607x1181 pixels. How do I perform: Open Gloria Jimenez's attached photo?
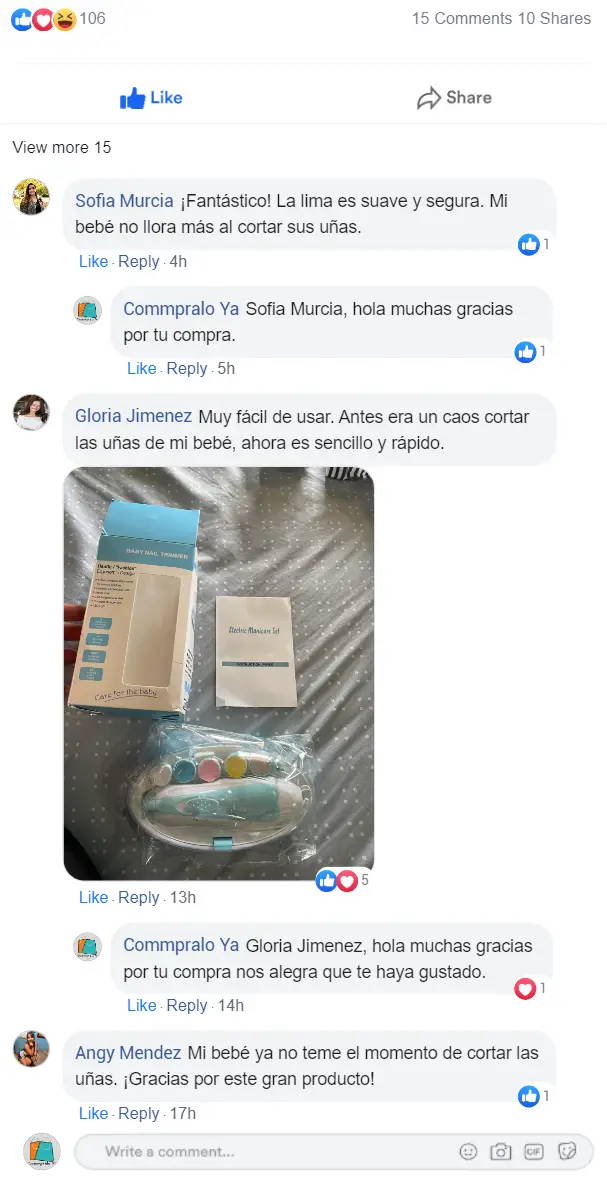pos(219,673)
